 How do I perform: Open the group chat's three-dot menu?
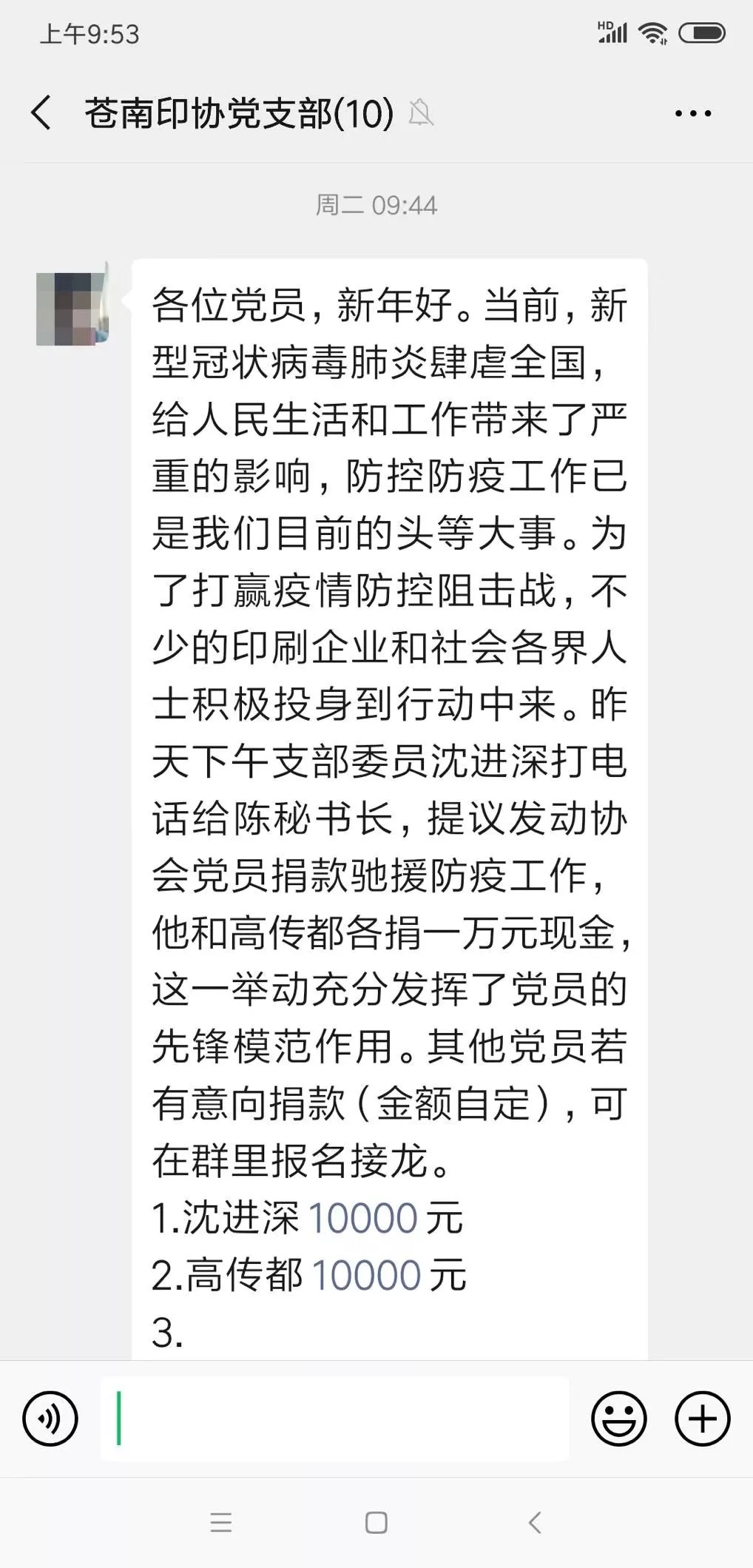coord(693,113)
